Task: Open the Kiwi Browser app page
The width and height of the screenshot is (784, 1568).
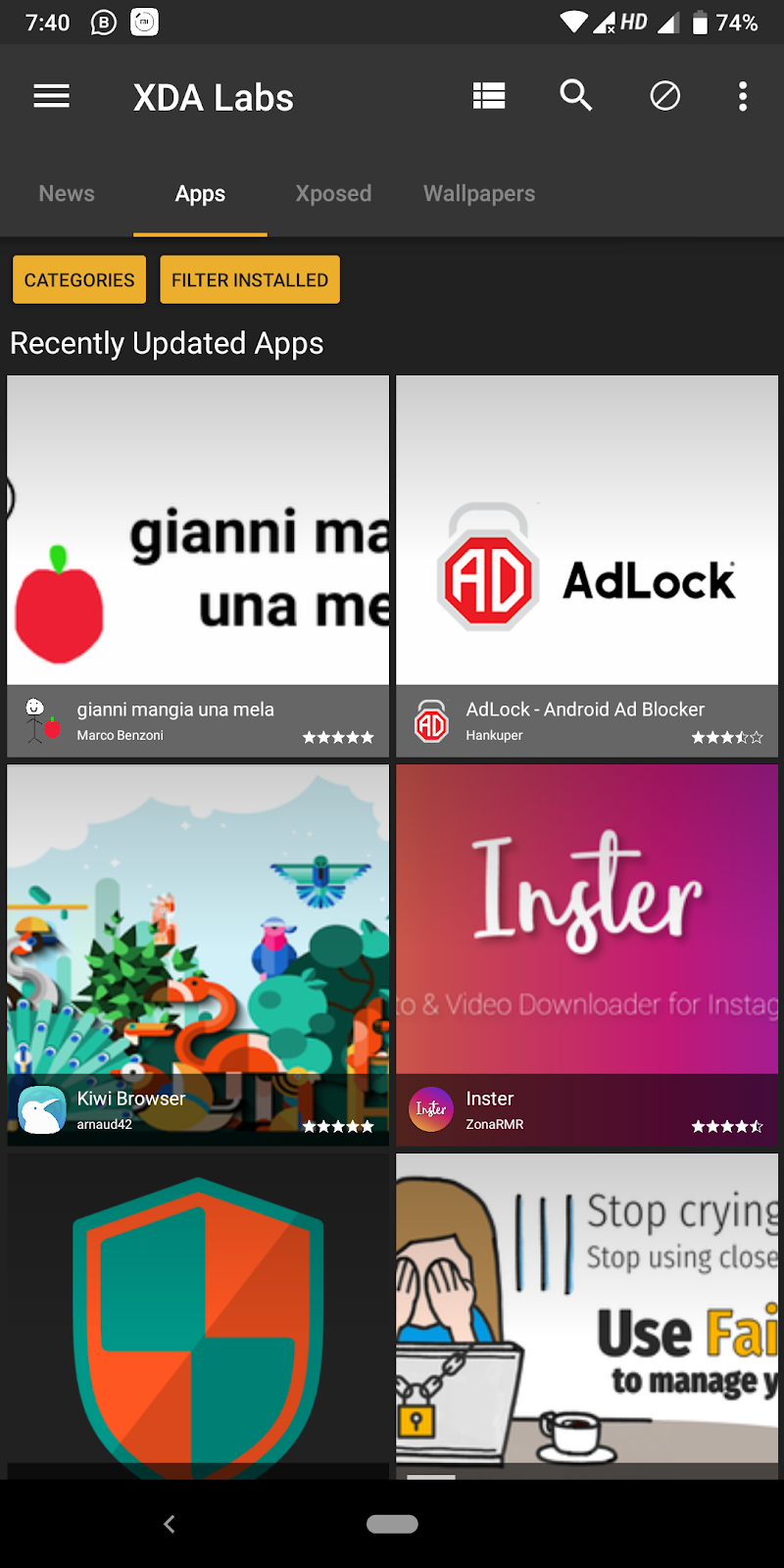Action: click(196, 951)
